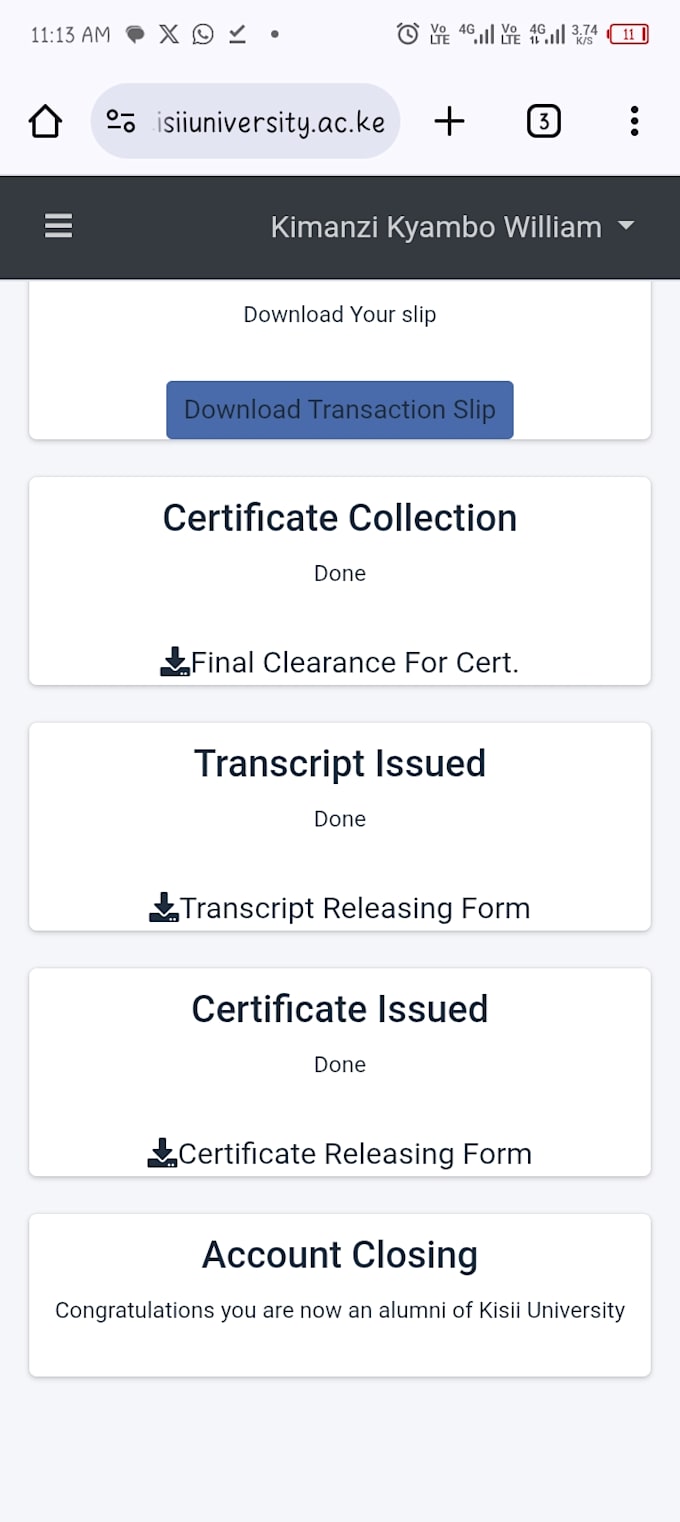Open a new browser tab

(x=450, y=122)
